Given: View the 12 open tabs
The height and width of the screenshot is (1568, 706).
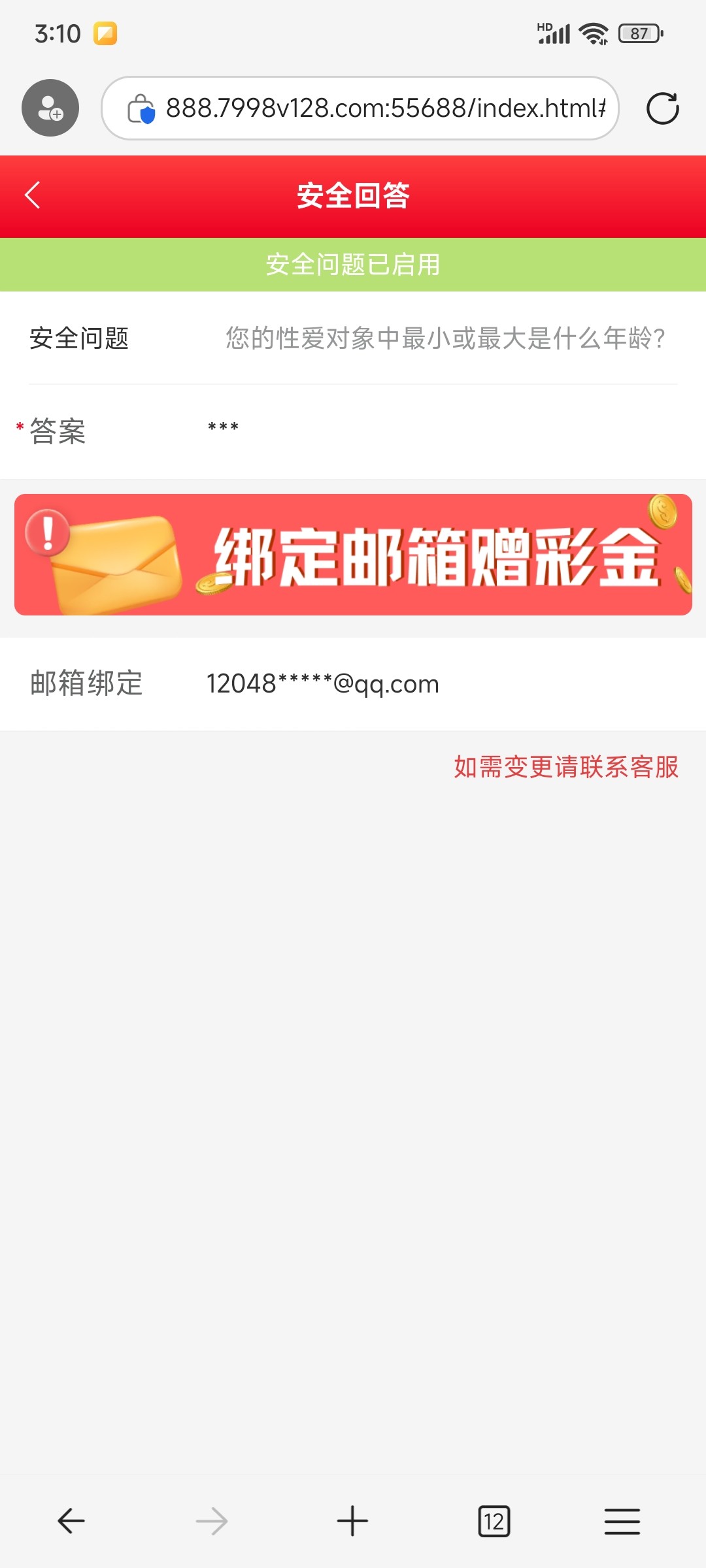Looking at the screenshot, I should [x=494, y=1521].
